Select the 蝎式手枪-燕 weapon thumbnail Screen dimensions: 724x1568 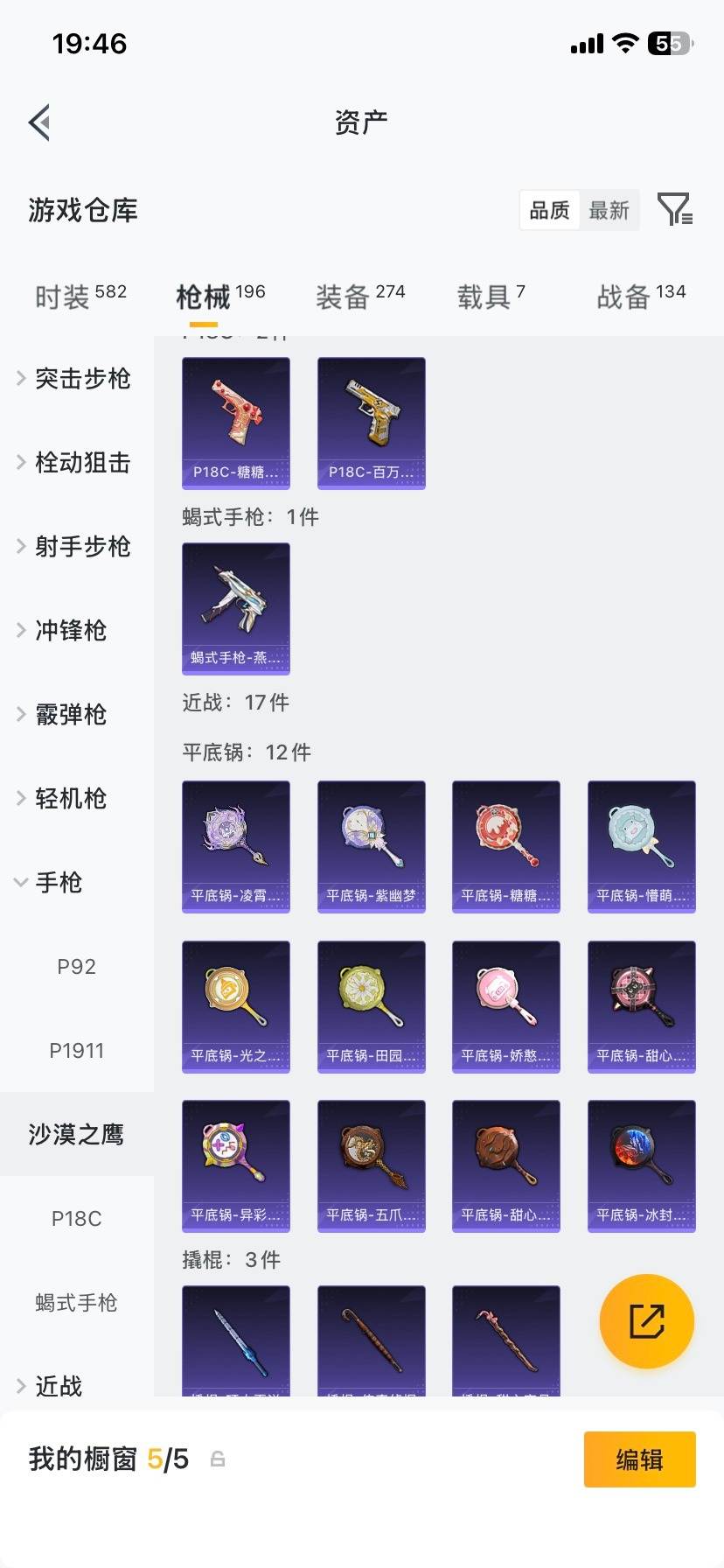tap(235, 609)
